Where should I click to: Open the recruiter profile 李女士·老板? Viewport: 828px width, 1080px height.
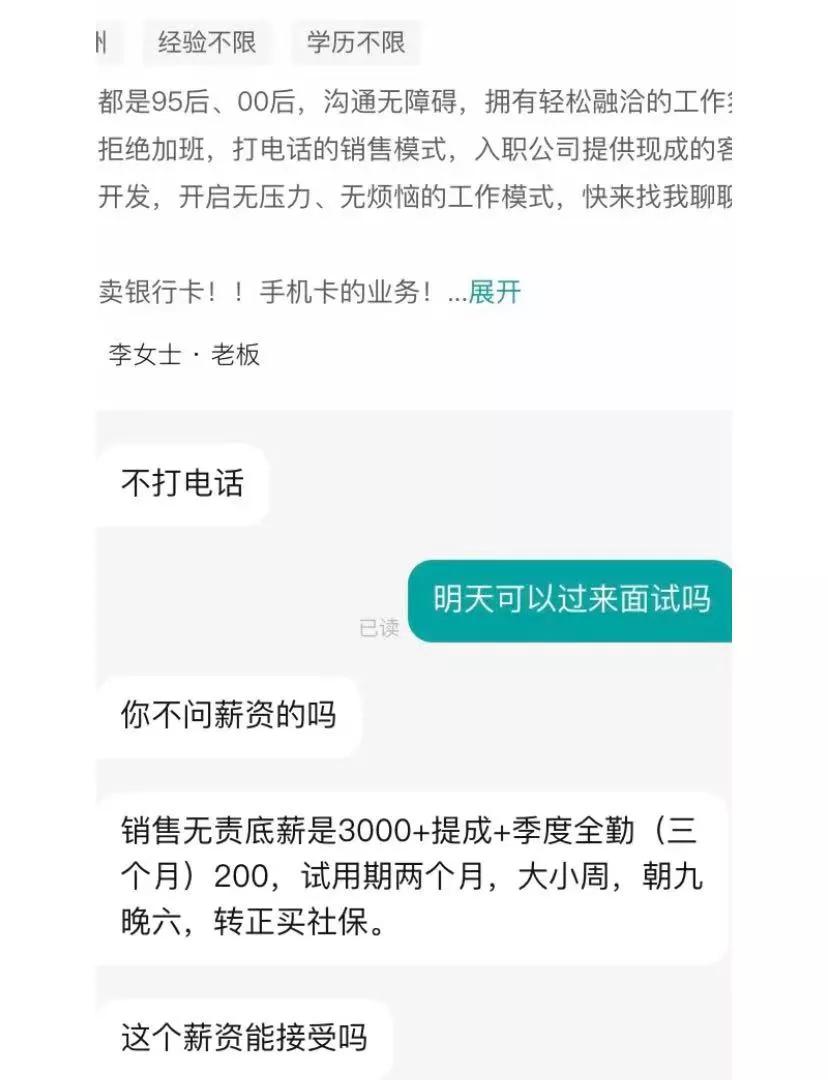tap(183, 355)
